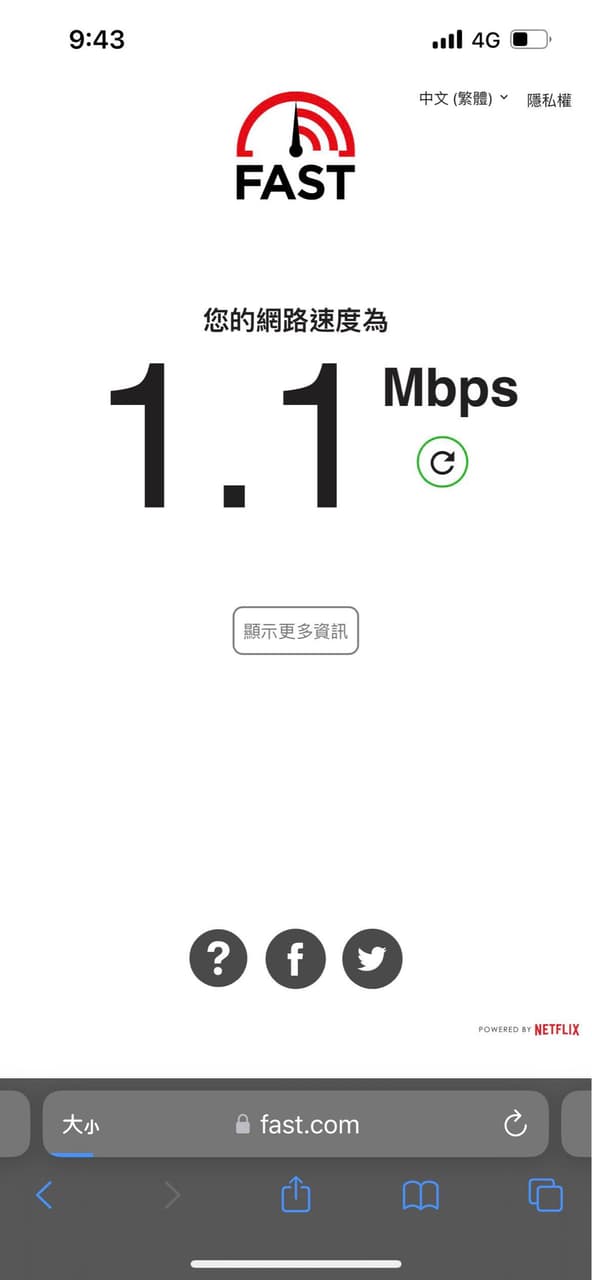This screenshot has height=1280, width=592.
Task: Open the 中文 (繁體) language dropdown
Action: pos(463,98)
